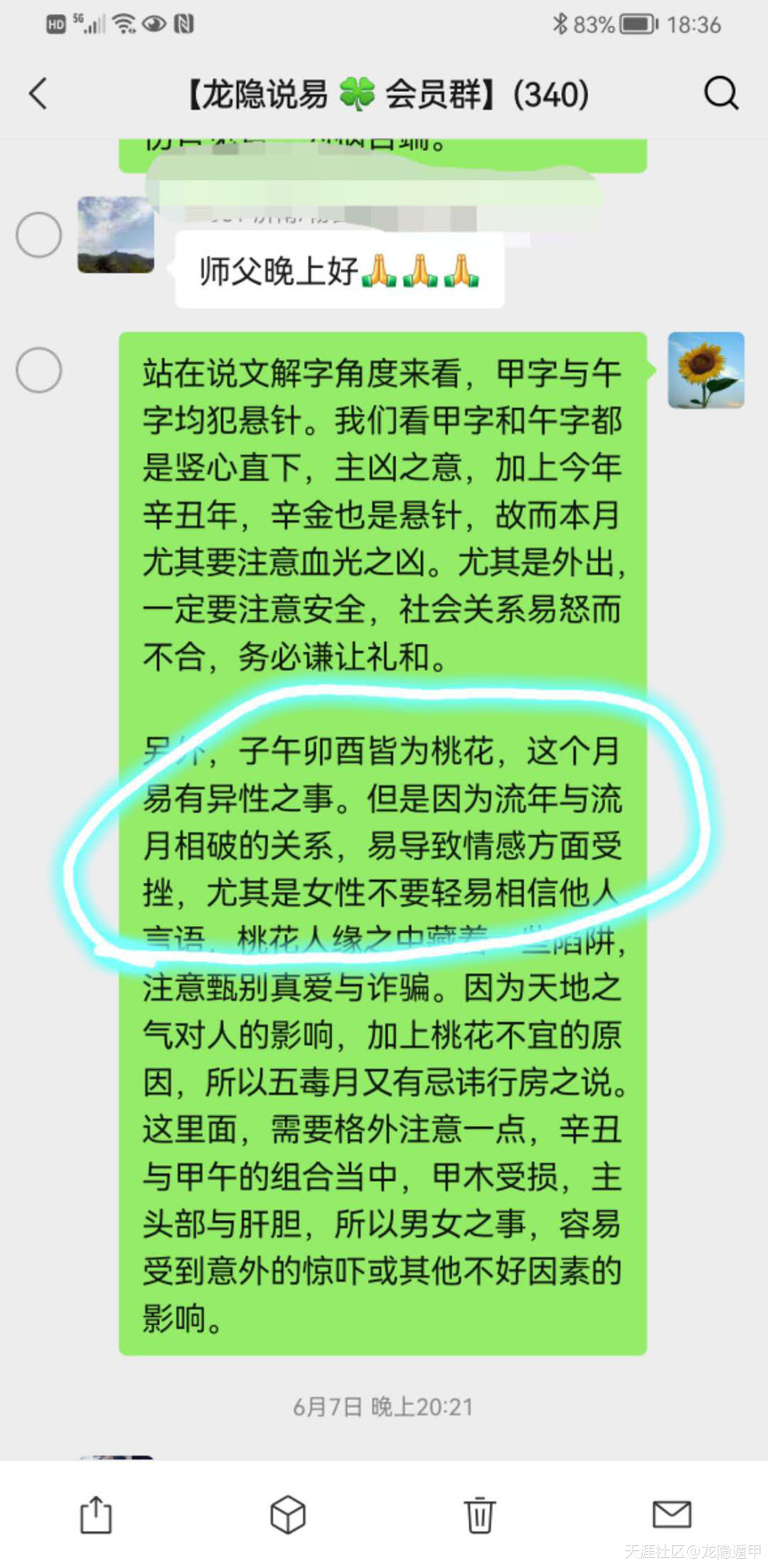Screen dimensions: 768x1568
Task: Send selected messages by email
Action: (x=672, y=1514)
